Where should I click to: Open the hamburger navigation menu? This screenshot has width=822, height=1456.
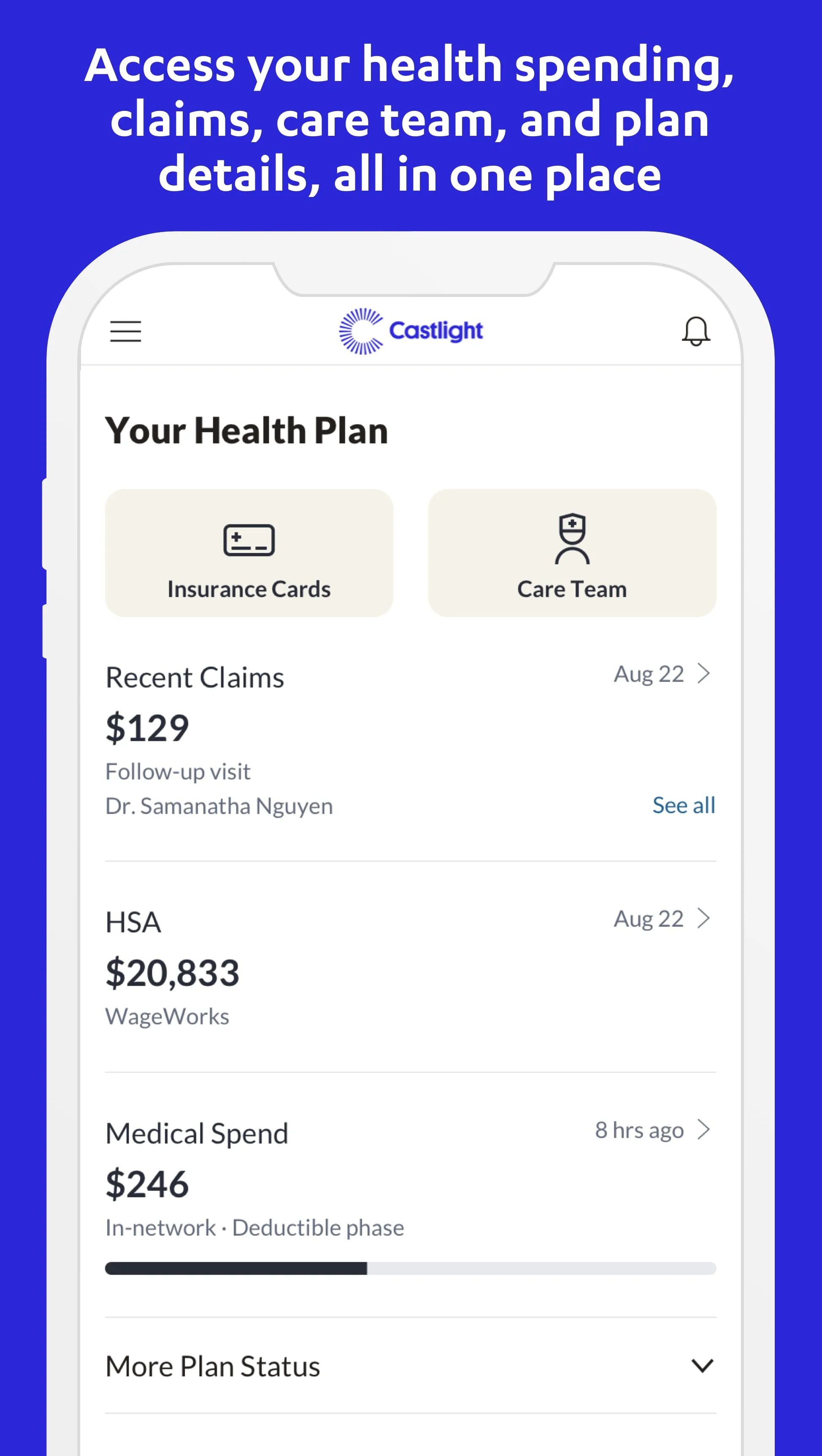pyautogui.click(x=125, y=331)
